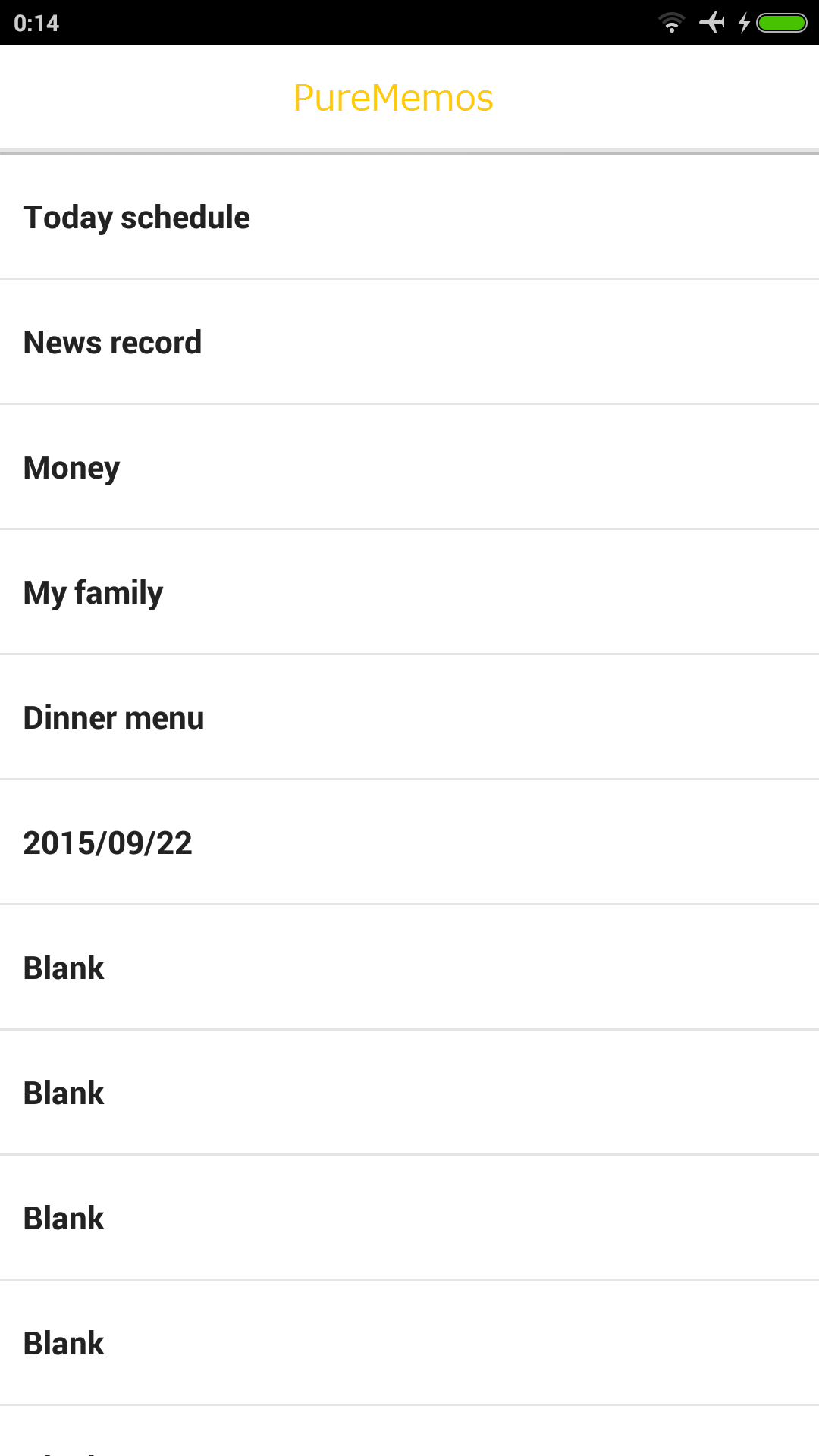
Task: Click the Wi-Fi status icon
Action: click(x=670, y=22)
